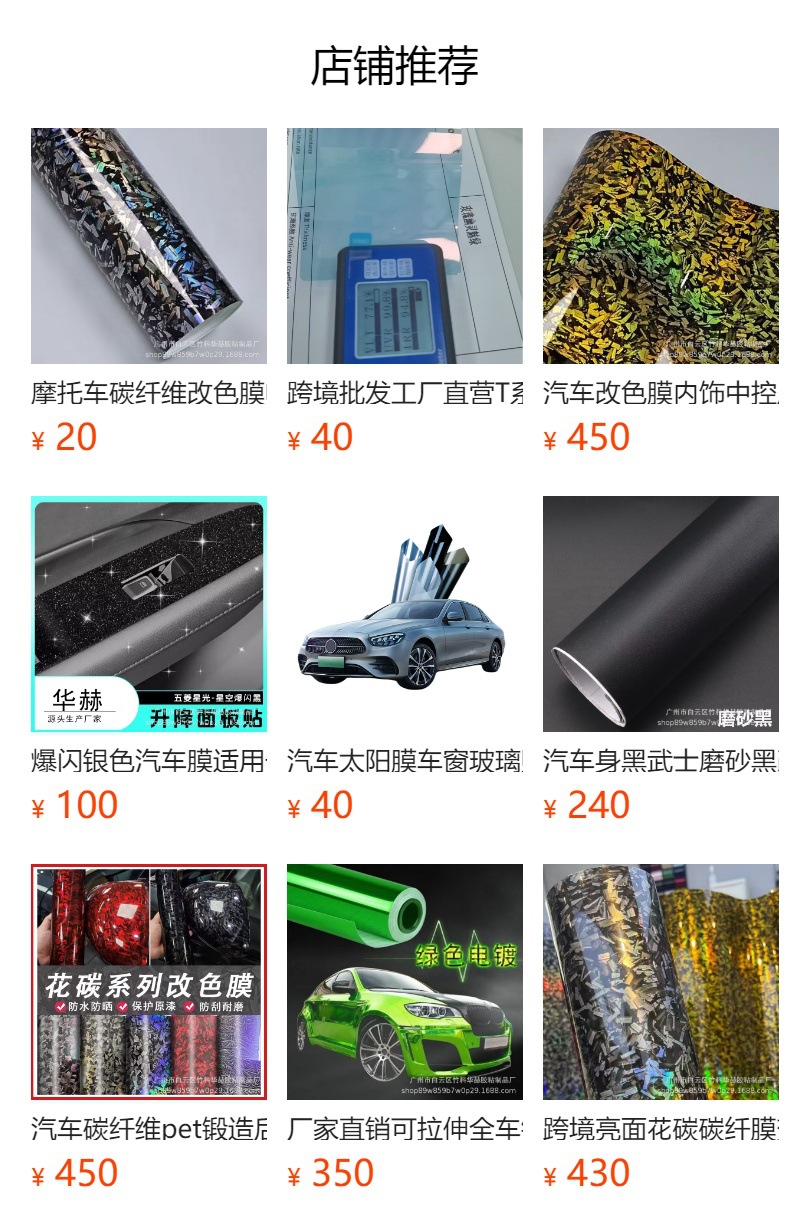Open the 爆闪银色汽车膜 product card
790x1232 pixels.
tap(149, 660)
